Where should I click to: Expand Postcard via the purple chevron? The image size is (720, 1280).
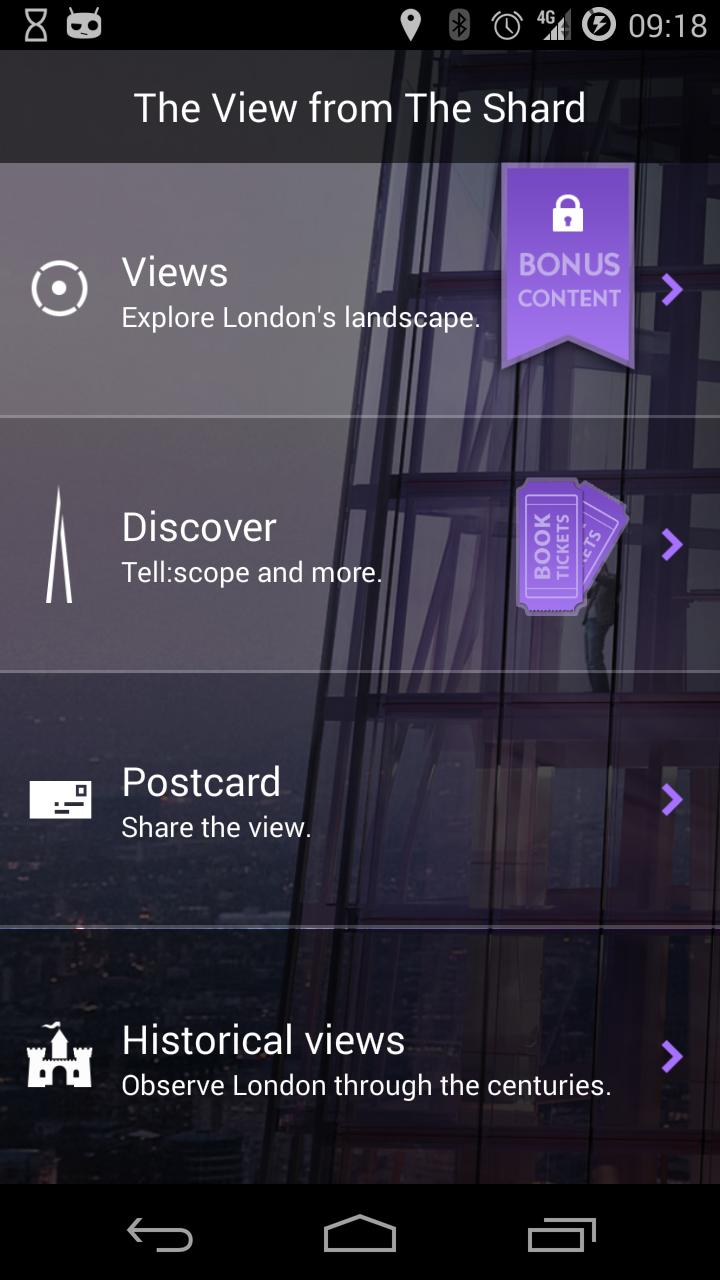click(671, 798)
